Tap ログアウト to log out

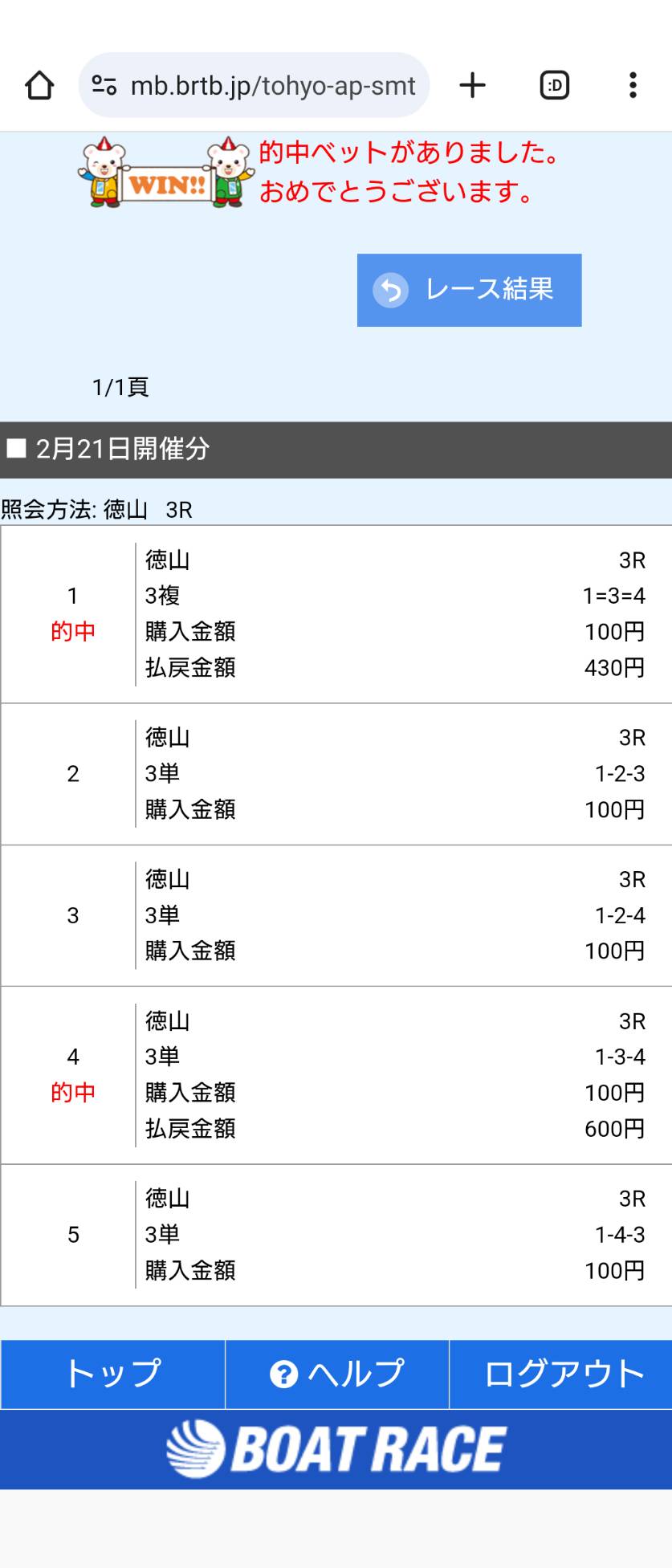(x=562, y=1374)
